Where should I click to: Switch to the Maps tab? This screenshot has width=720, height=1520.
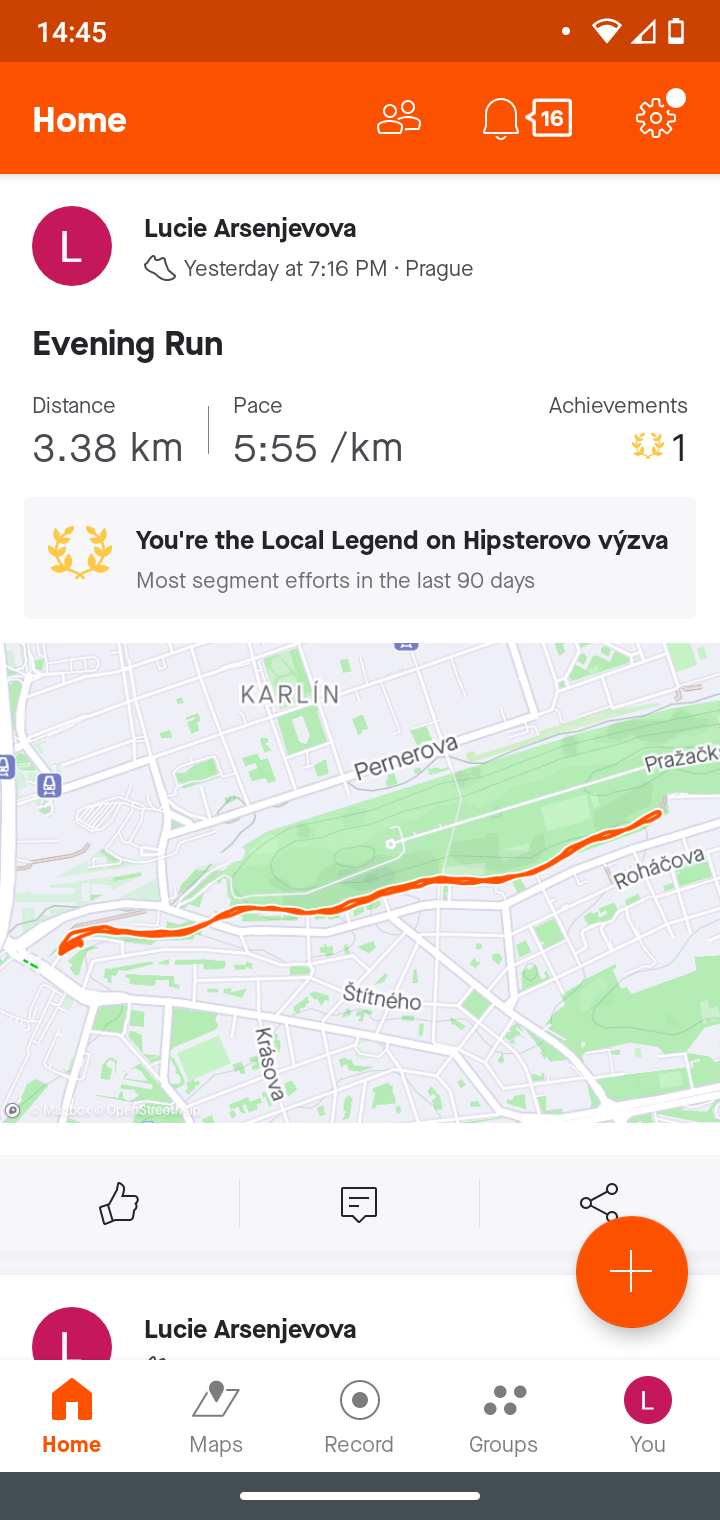click(x=216, y=1416)
